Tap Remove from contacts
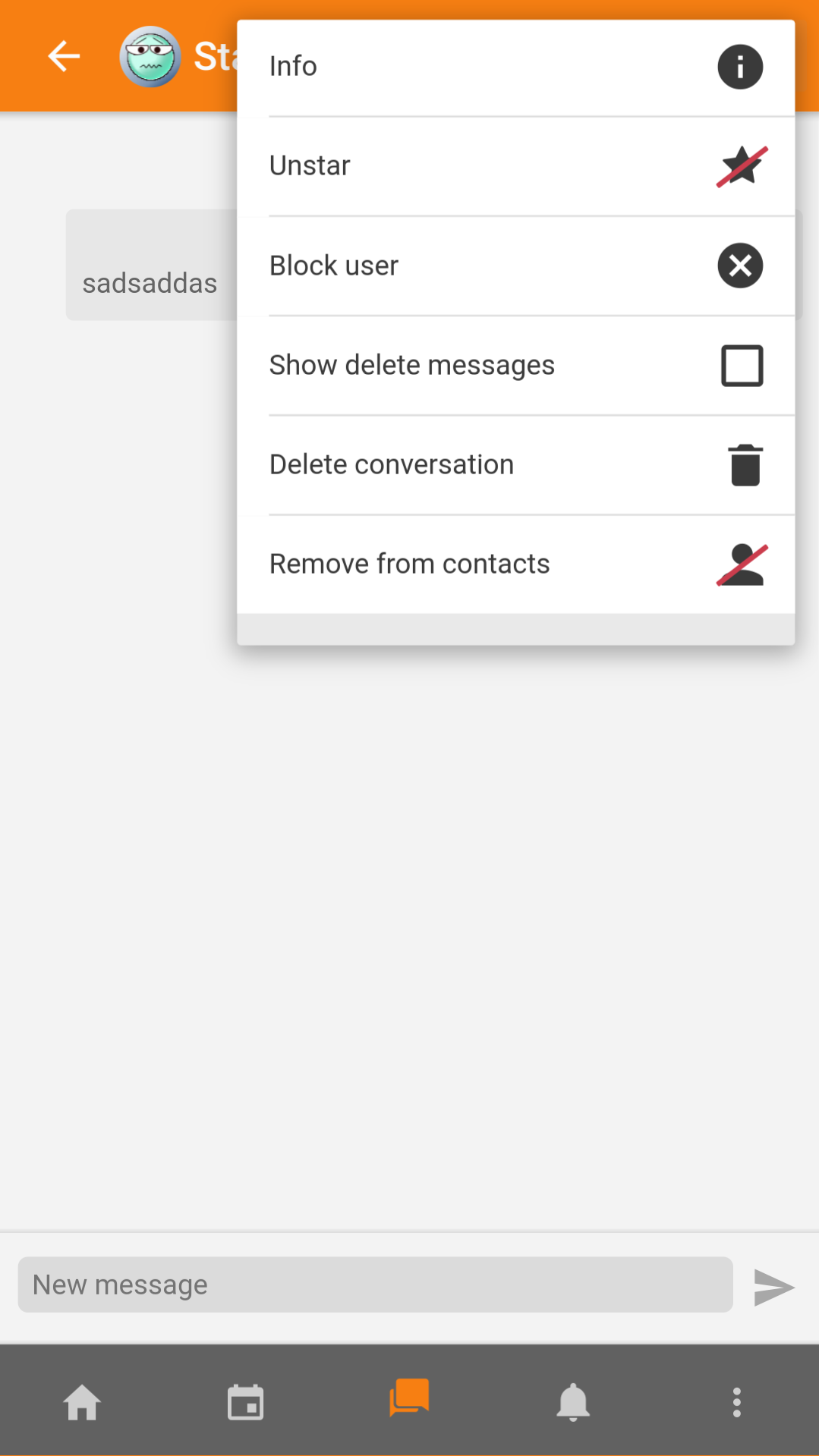 click(516, 564)
